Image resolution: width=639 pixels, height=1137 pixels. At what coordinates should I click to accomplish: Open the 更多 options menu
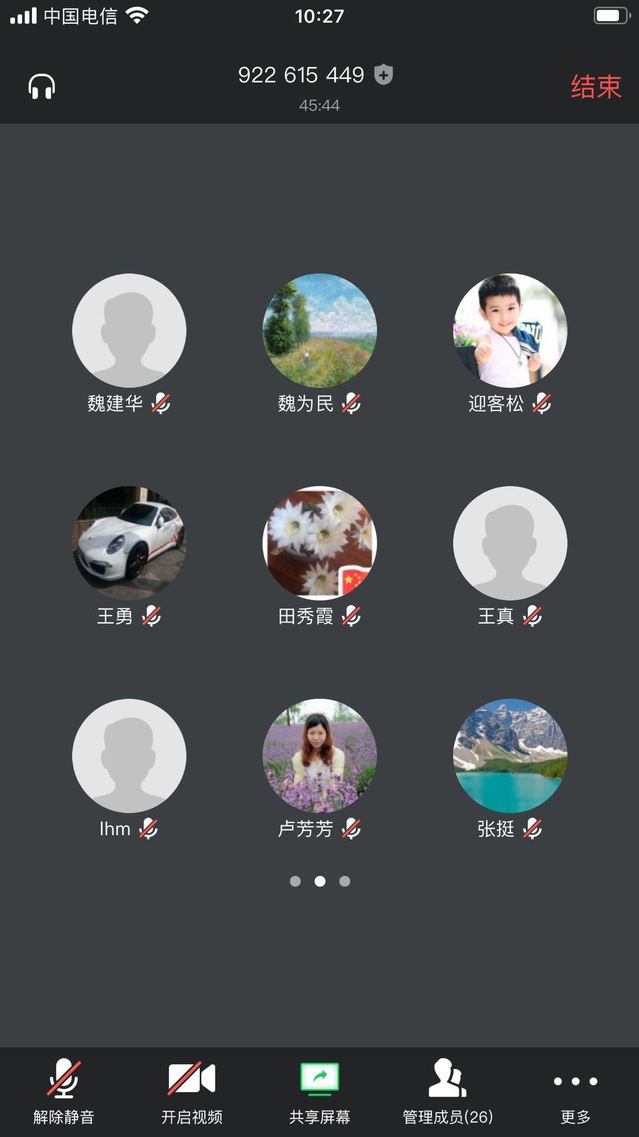click(x=576, y=1091)
